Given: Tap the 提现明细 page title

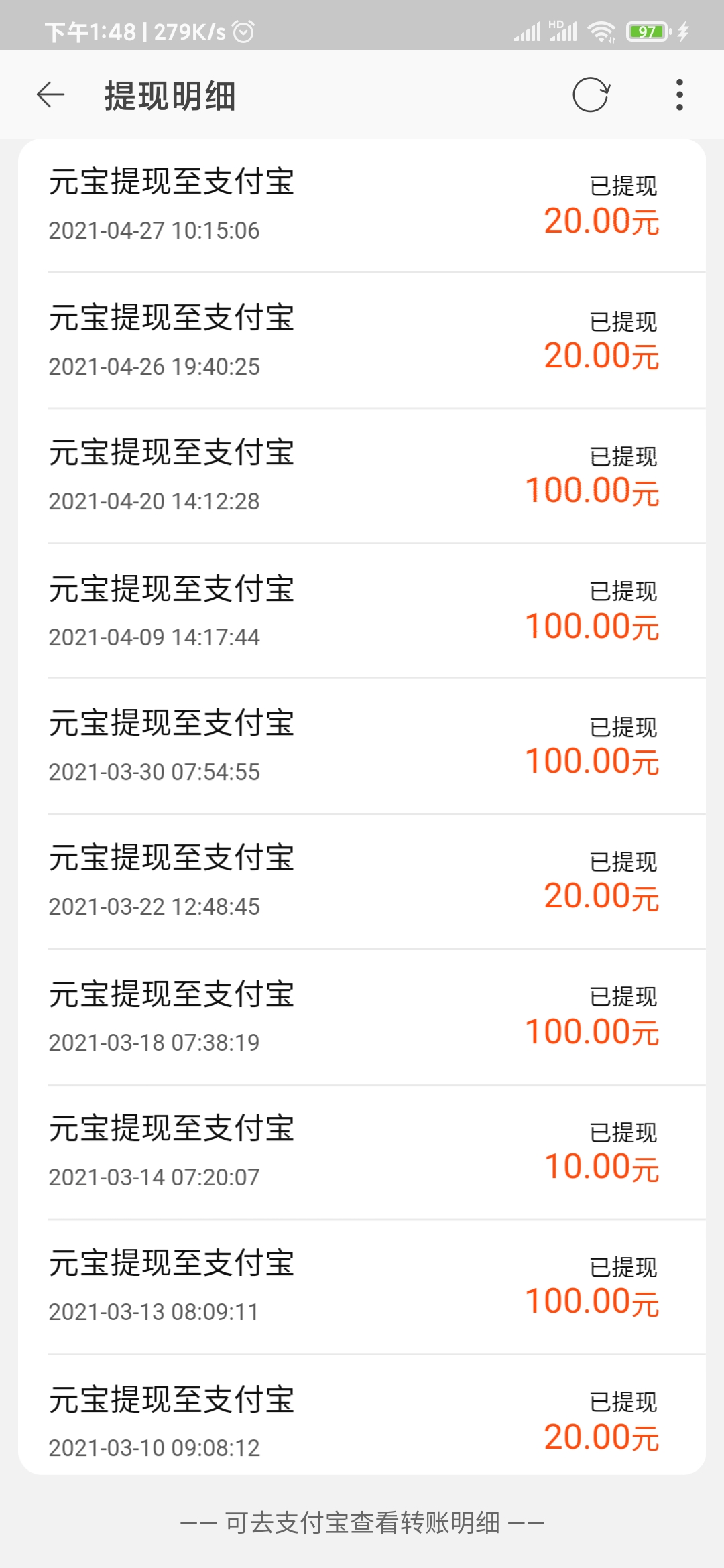Looking at the screenshot, I should click(170, 94).
